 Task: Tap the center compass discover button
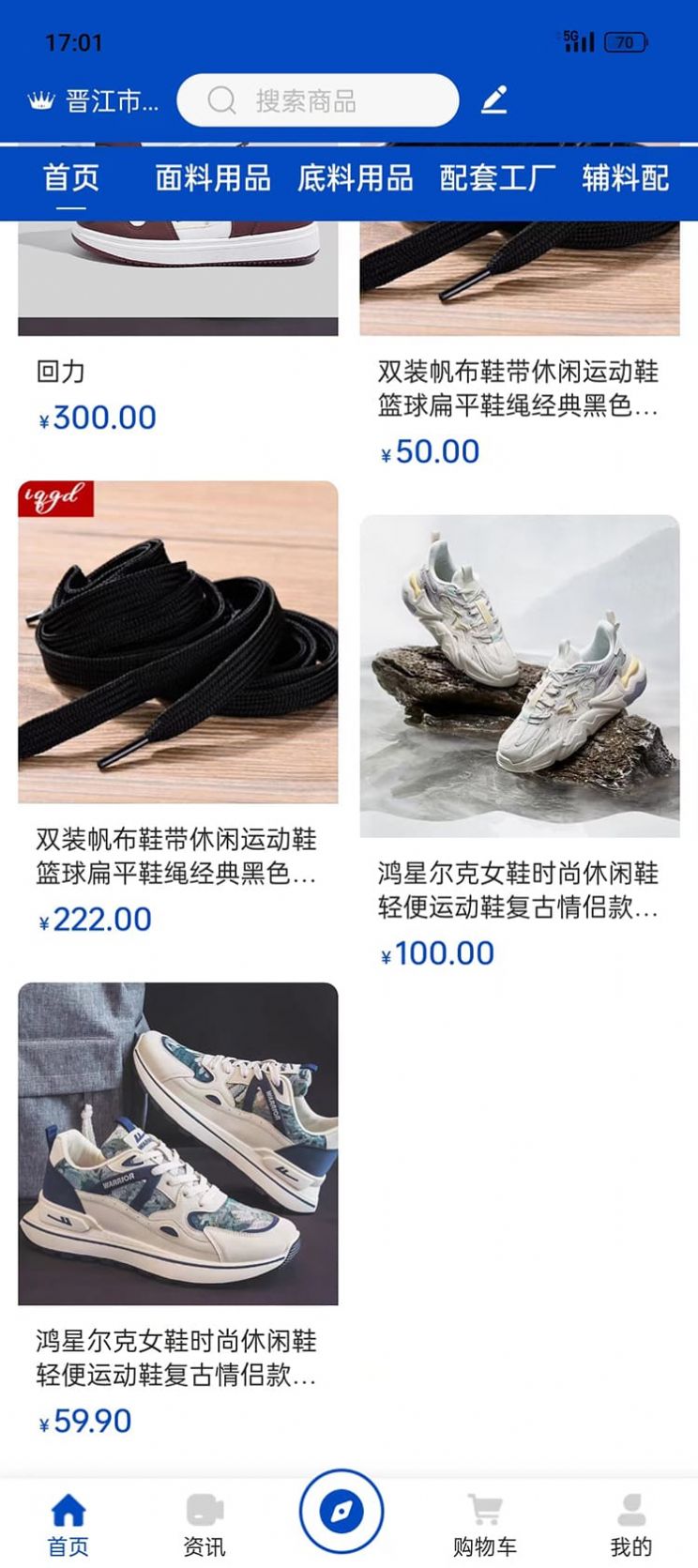[341, 1511]
